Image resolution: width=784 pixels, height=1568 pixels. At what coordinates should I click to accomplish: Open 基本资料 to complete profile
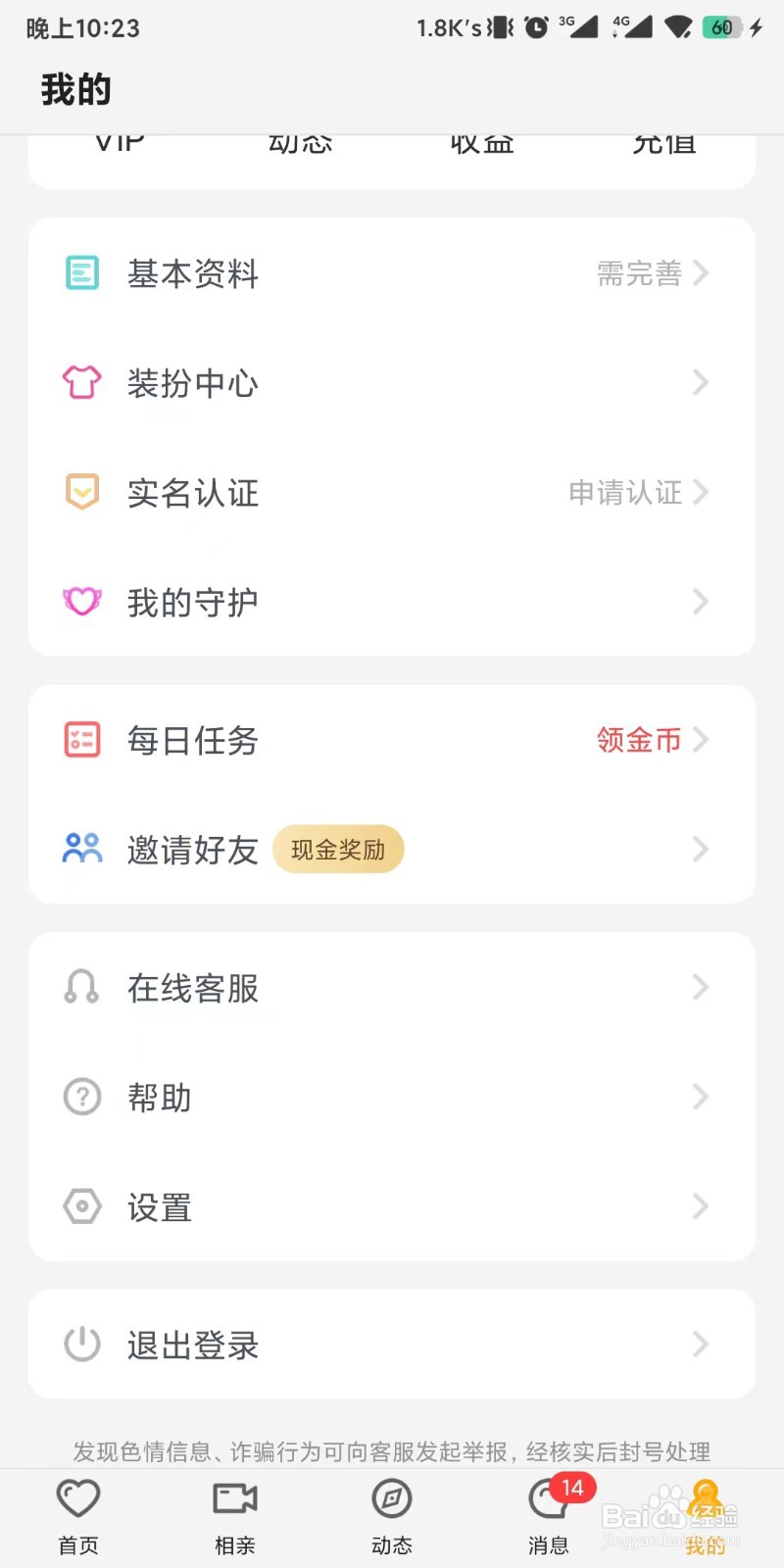point(392,272)
